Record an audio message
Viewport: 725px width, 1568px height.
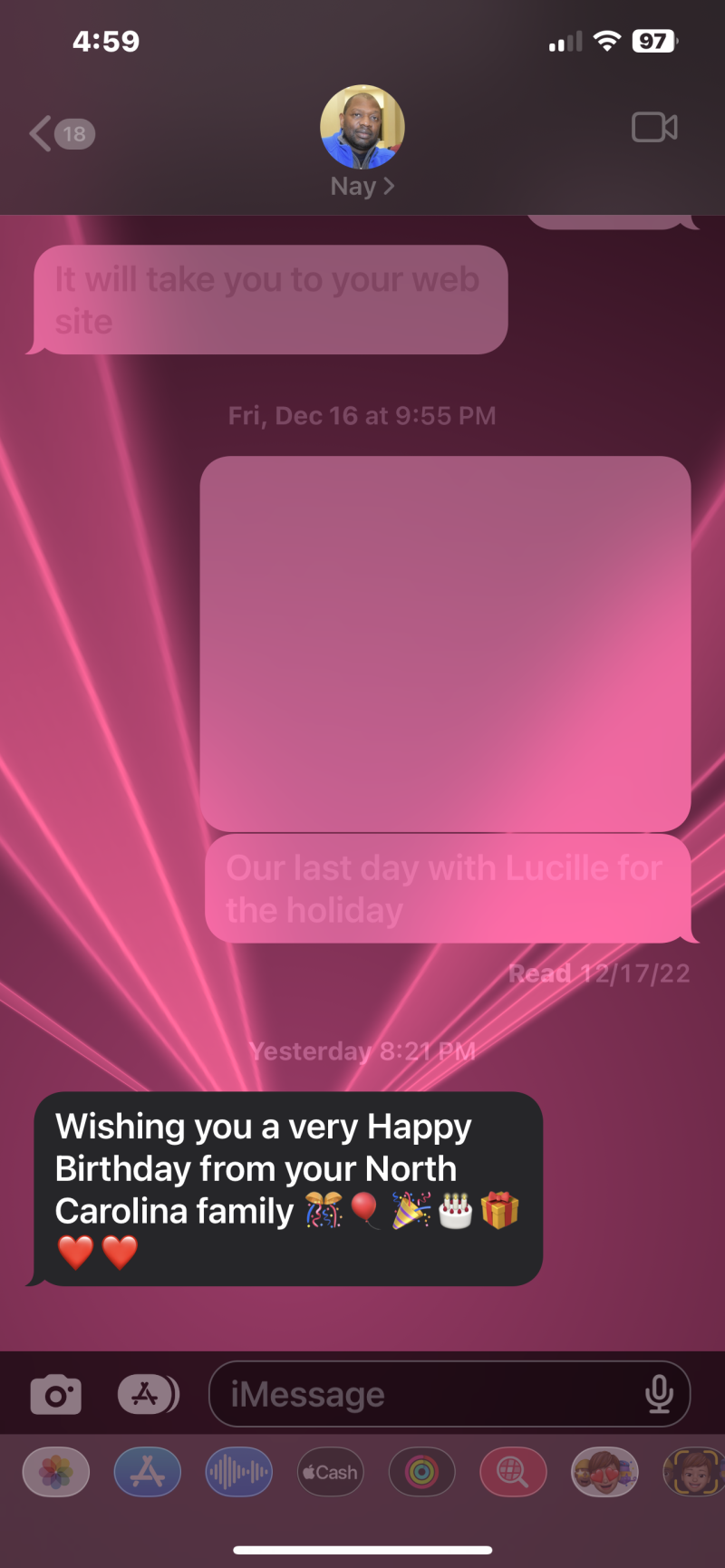pos(238,1472)
